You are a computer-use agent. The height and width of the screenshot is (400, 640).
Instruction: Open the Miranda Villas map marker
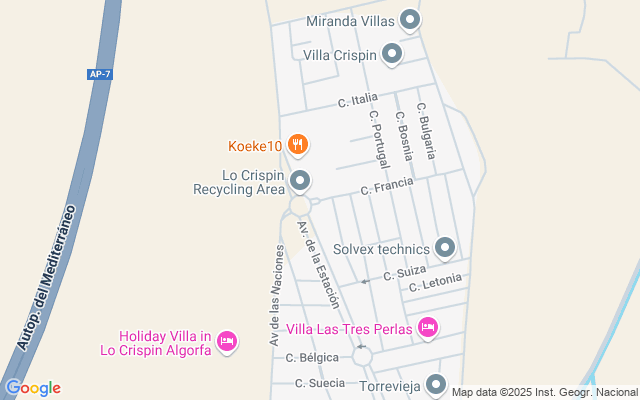410,19
